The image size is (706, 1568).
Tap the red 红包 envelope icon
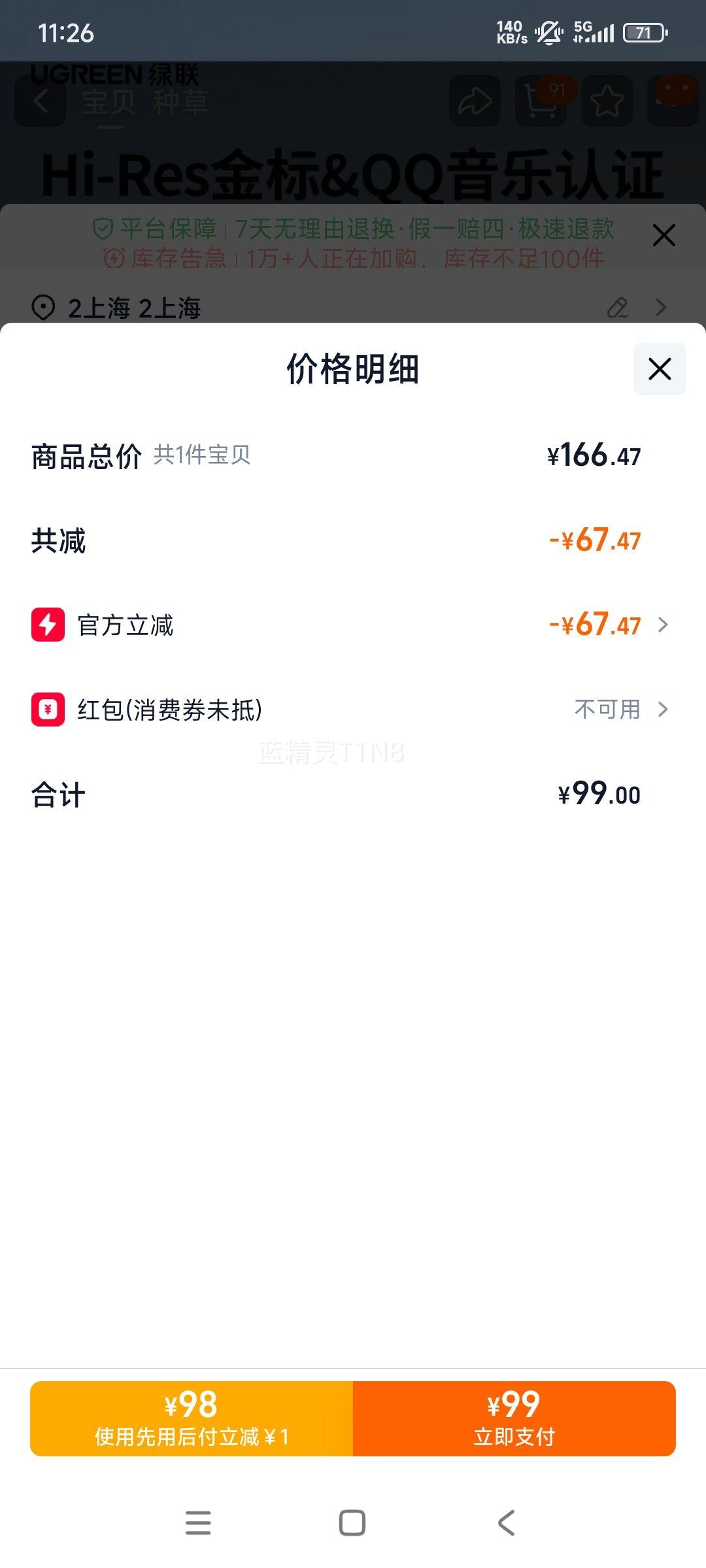tap(47, 710)
